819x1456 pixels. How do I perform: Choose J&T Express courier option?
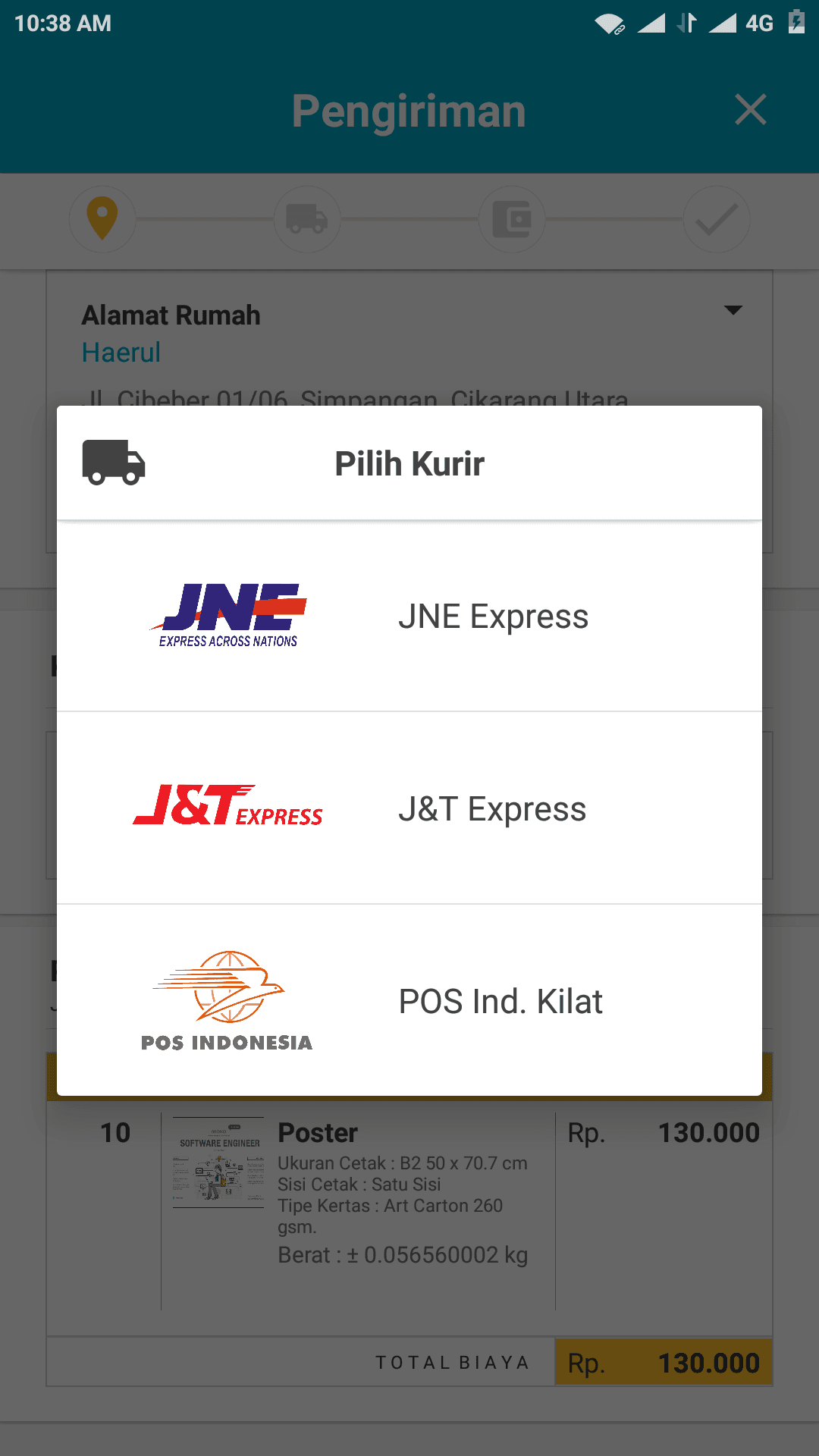pyautogui.click(x=409, y=808)
